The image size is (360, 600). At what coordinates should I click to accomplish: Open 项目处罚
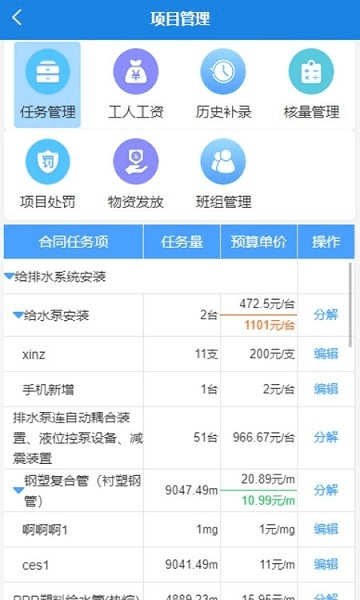[47, 174]
